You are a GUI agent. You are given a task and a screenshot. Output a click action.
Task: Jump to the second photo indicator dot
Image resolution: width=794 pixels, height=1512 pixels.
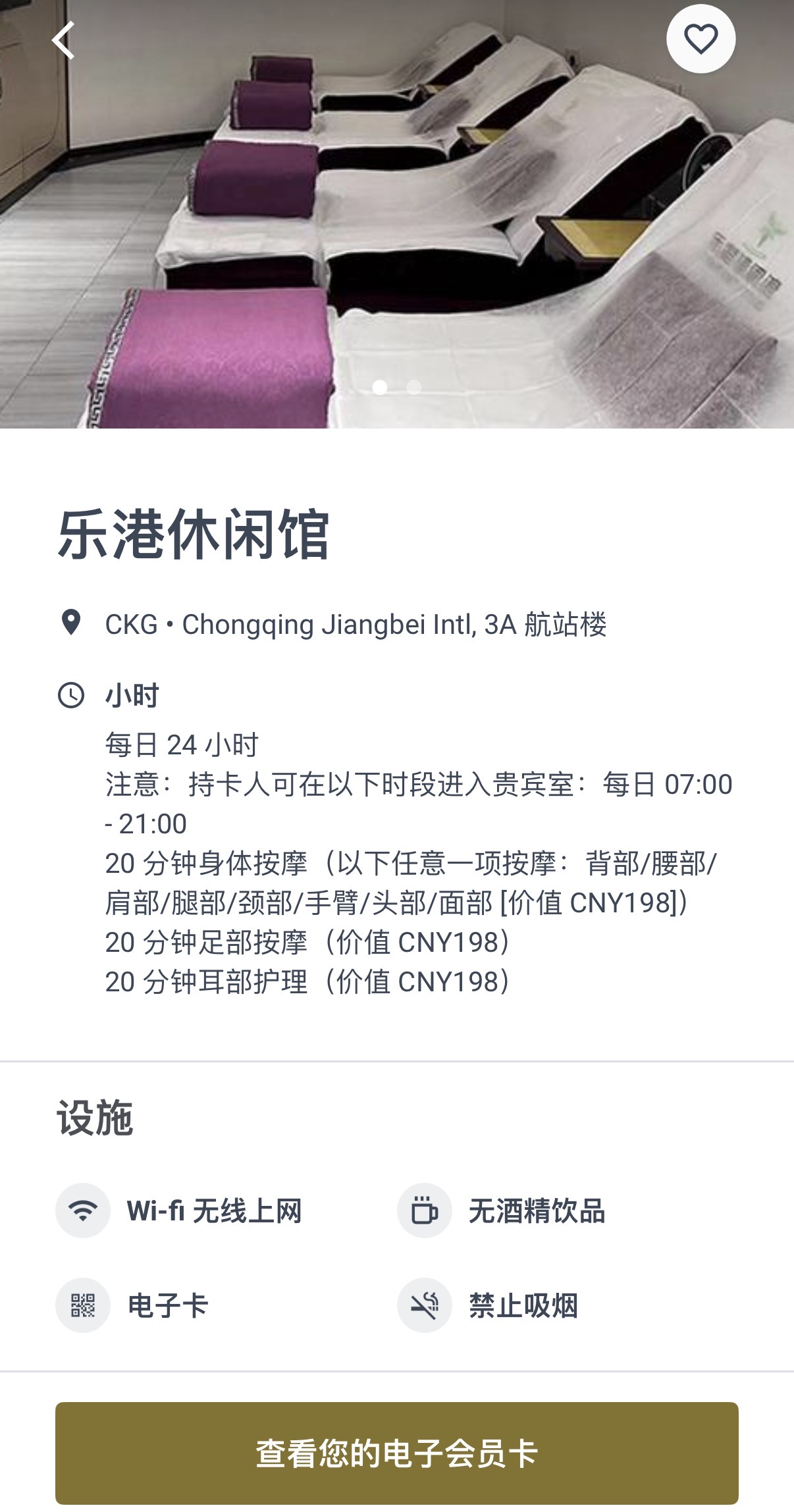(414, 387)
